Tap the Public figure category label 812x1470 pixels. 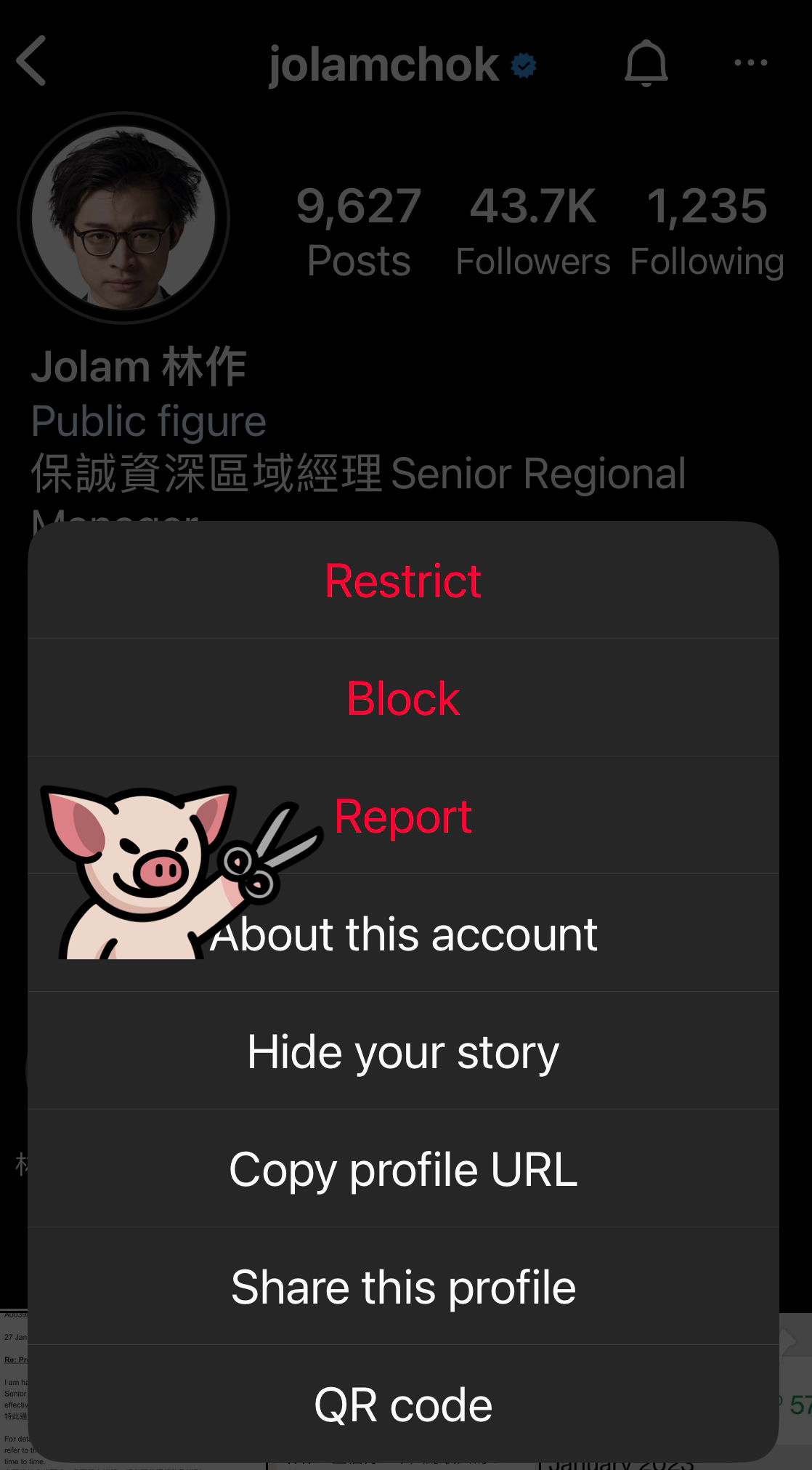149,421
